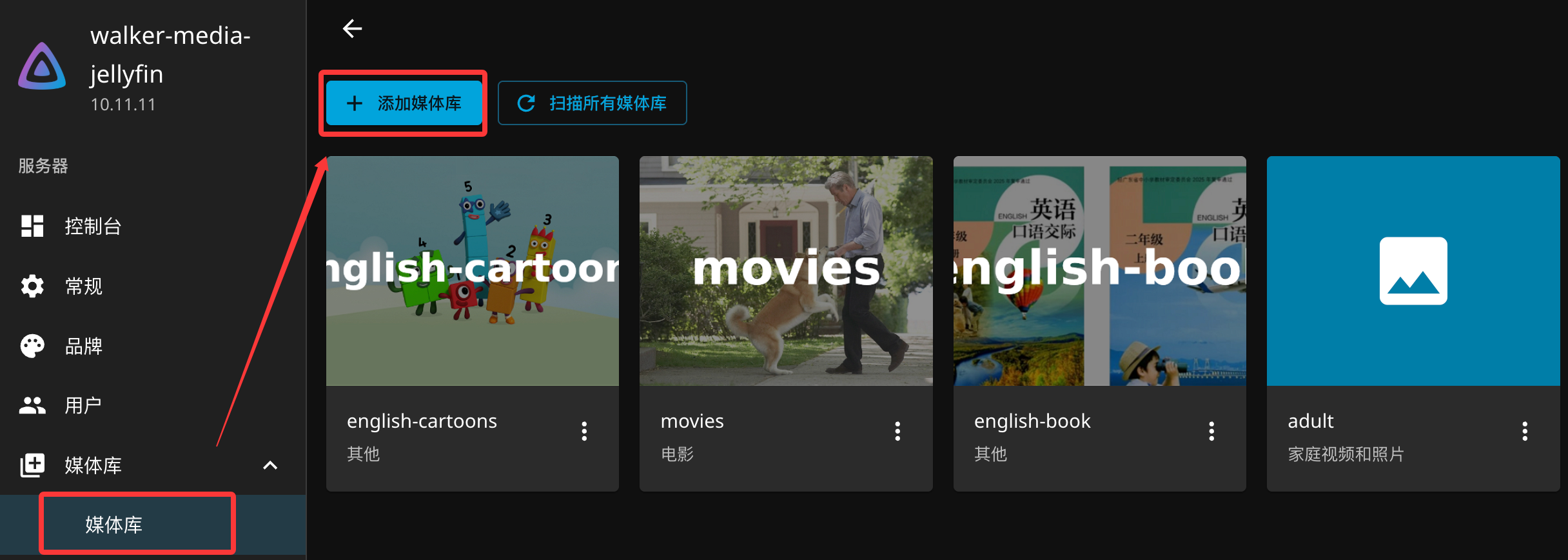
Task: Open the english-book library card
Action: point(1100,271)
